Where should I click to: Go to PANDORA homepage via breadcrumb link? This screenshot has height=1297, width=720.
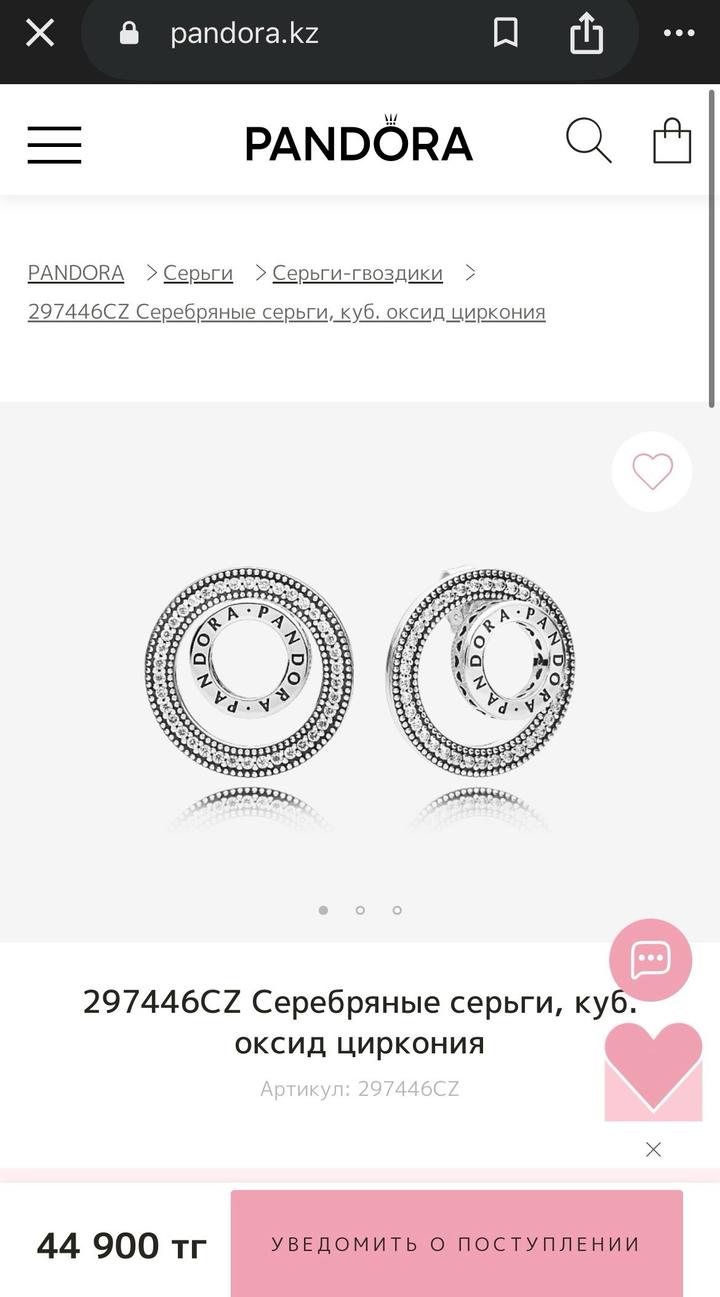click(75, 273)
